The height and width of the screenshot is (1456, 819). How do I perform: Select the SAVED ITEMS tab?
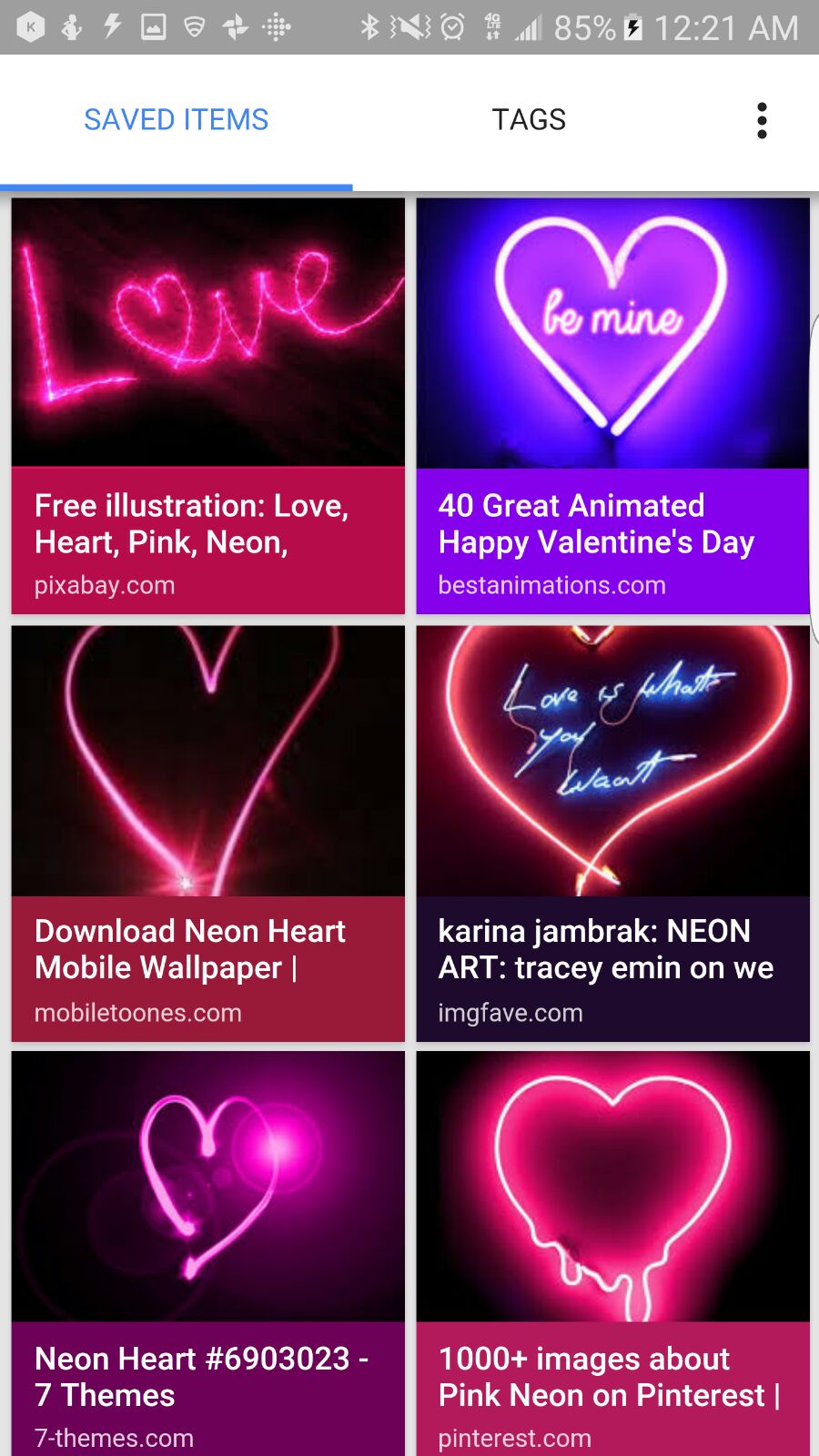click(x=176, y=120)
